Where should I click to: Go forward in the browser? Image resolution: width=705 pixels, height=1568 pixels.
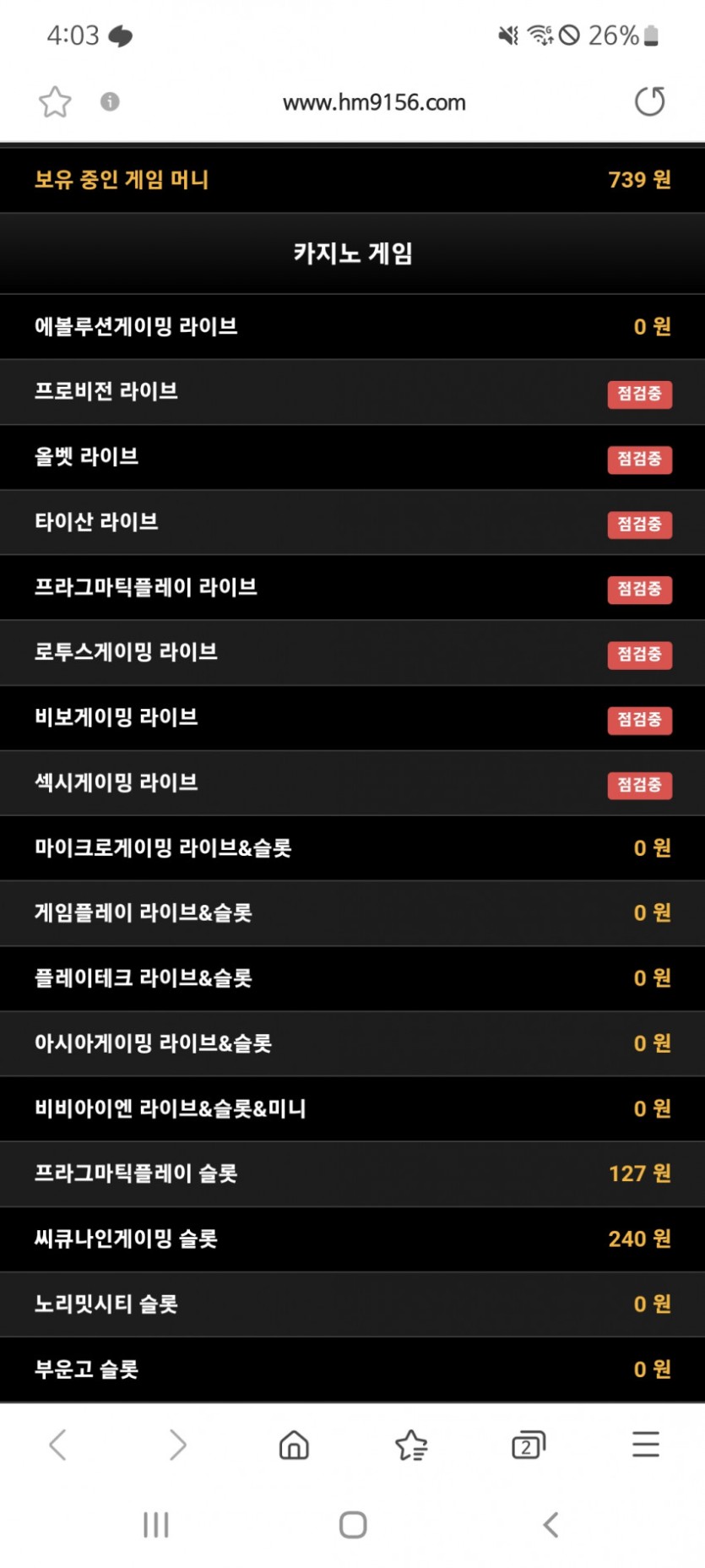point(176,1445)
